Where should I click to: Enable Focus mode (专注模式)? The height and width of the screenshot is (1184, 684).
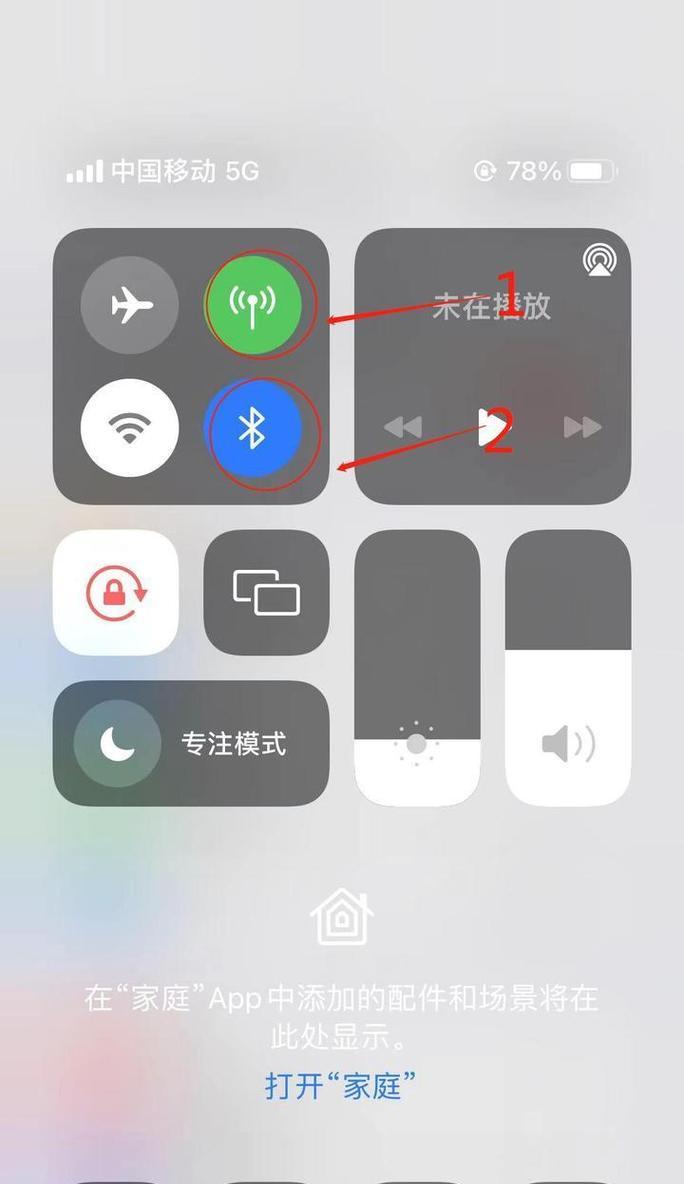(191, 744)
